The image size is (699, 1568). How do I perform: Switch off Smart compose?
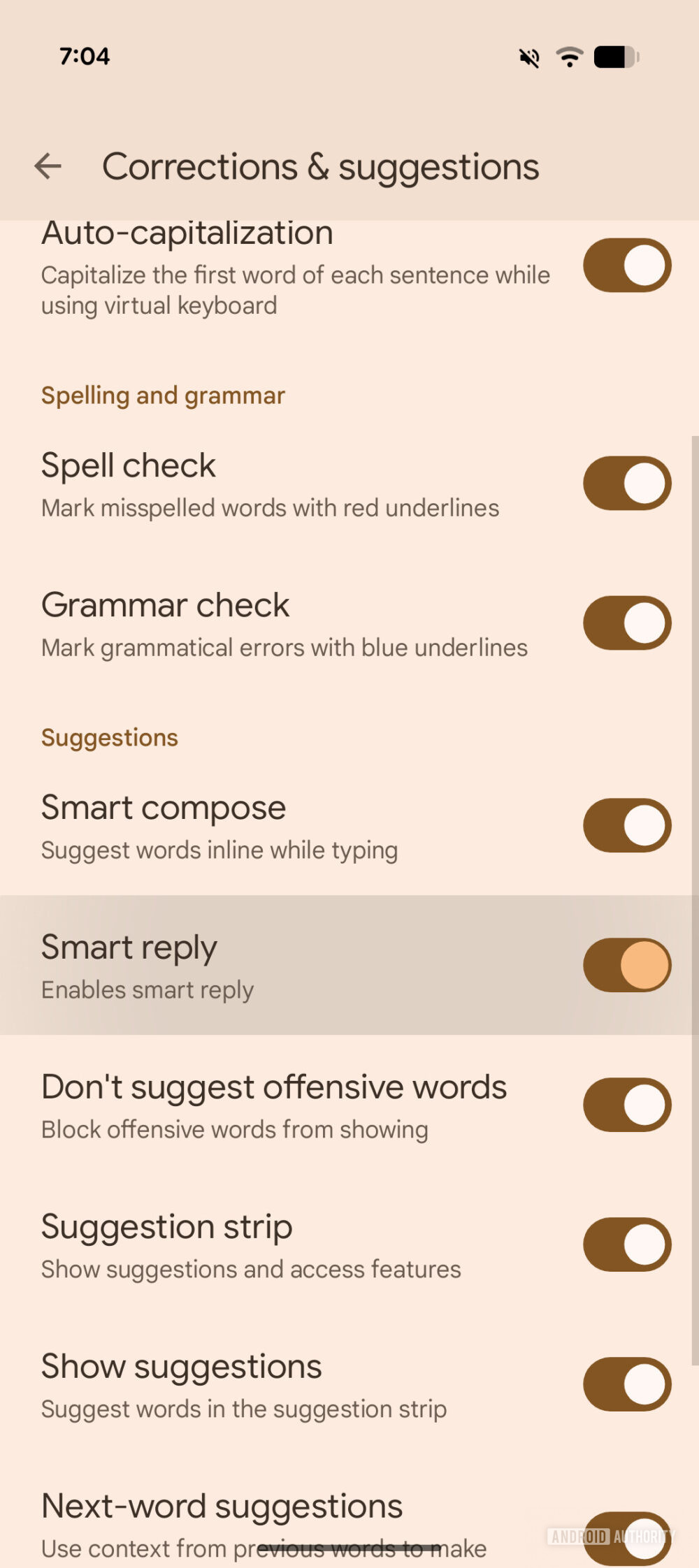coord(627,825)
